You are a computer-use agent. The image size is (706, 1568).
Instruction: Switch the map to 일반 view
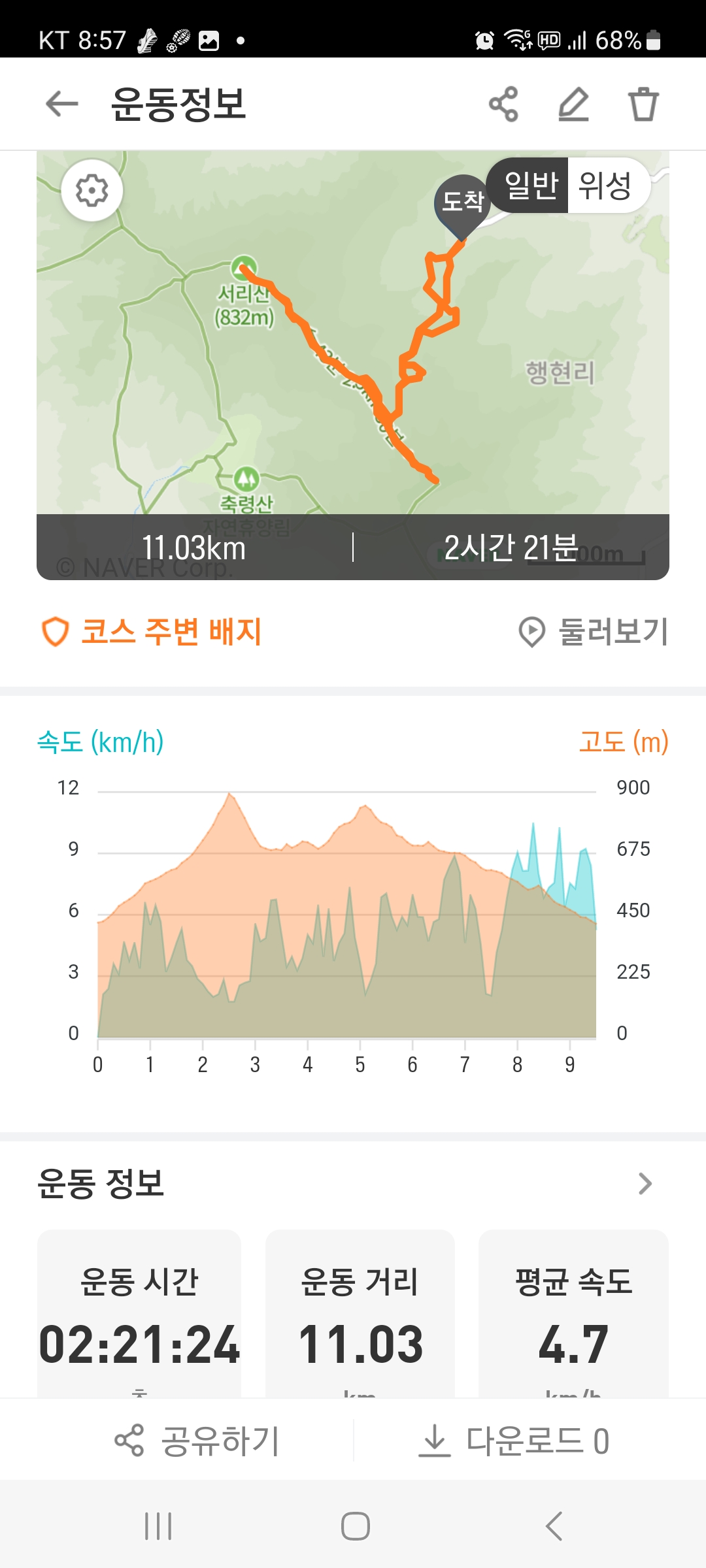[531, 186]
